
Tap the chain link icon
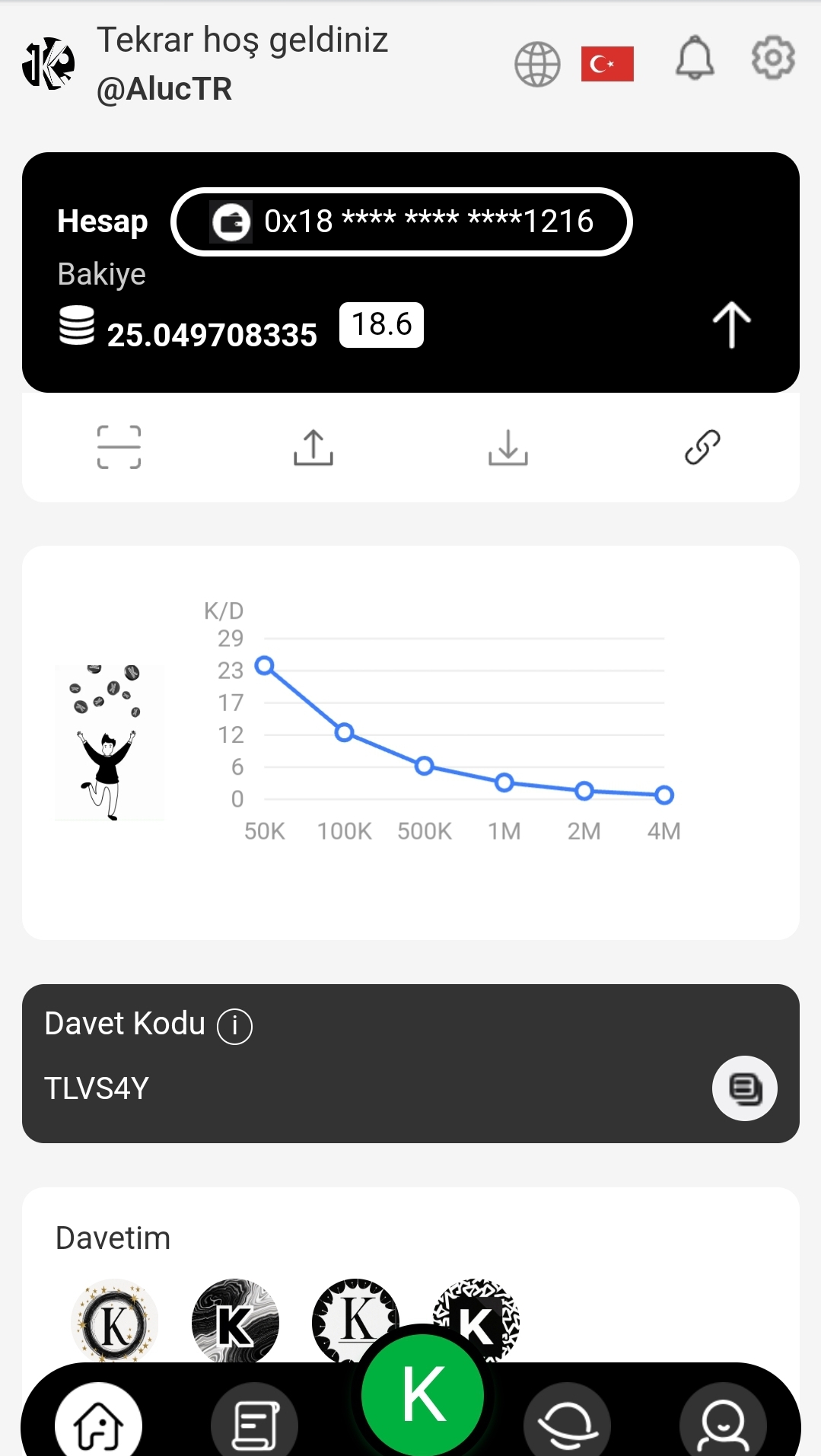702,447
